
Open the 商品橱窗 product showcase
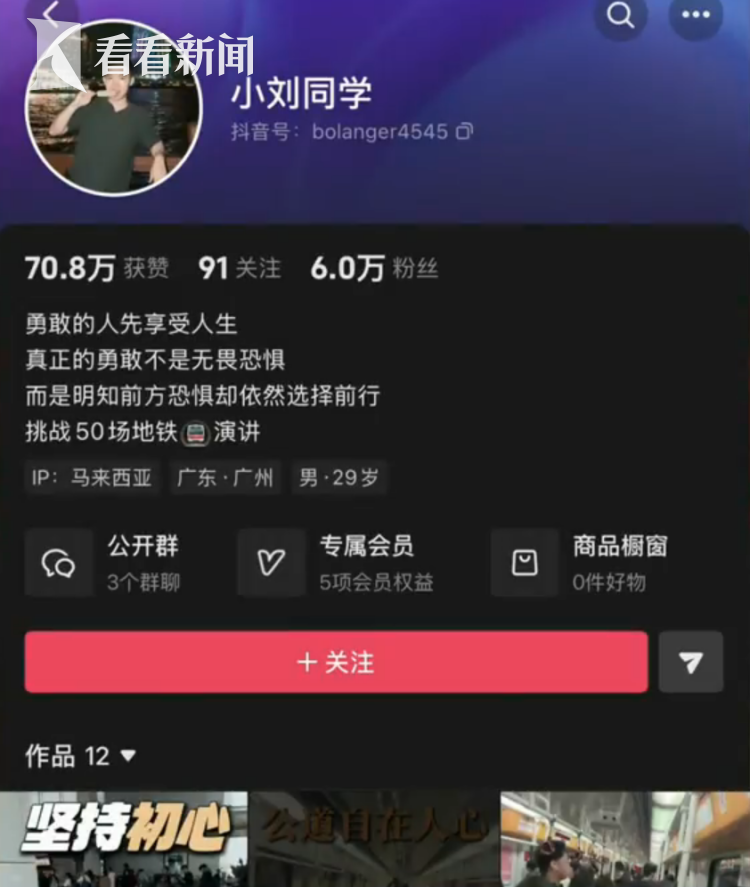[580, 563]
